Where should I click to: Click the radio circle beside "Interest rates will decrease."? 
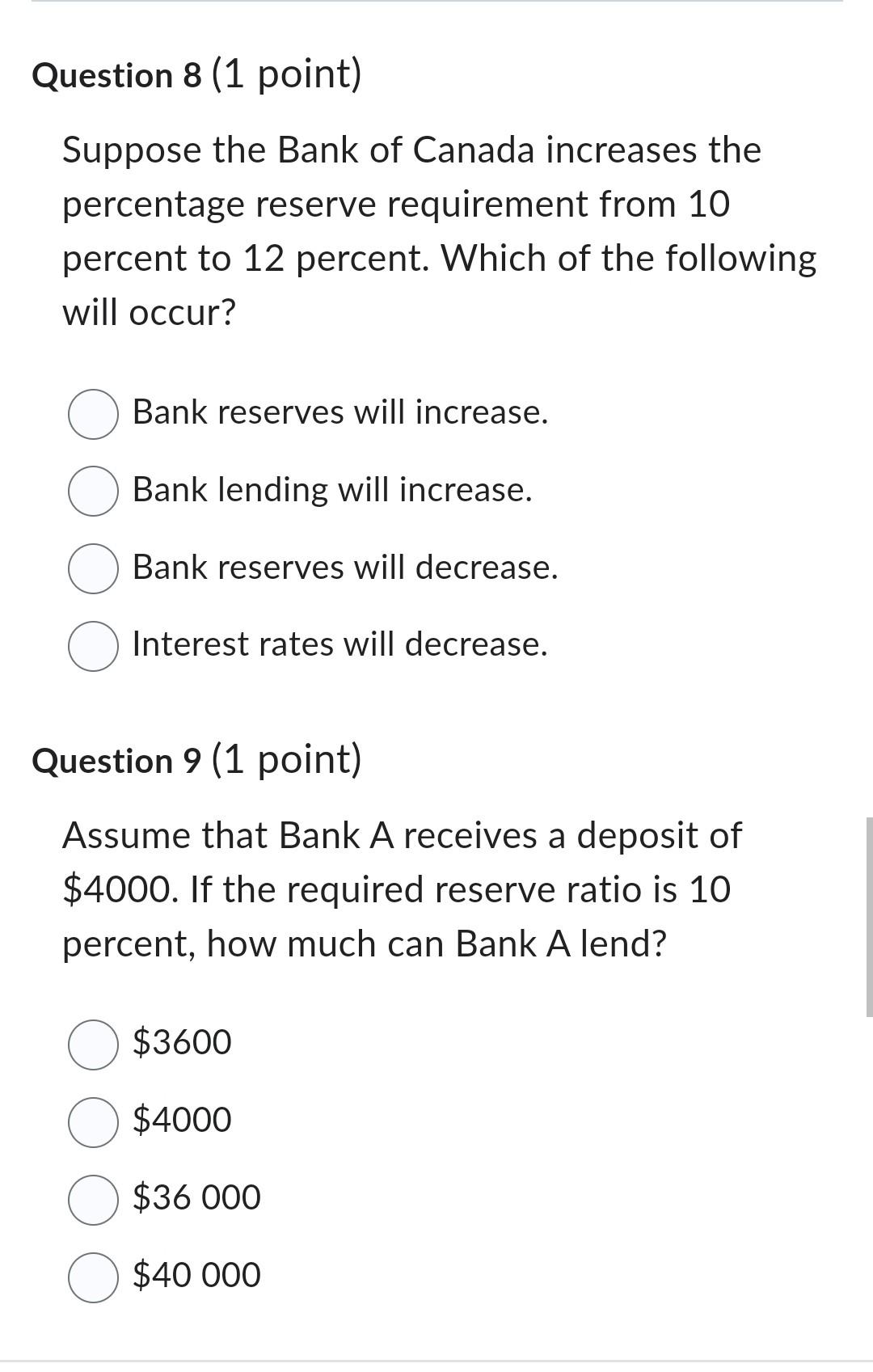coord(92,644)
